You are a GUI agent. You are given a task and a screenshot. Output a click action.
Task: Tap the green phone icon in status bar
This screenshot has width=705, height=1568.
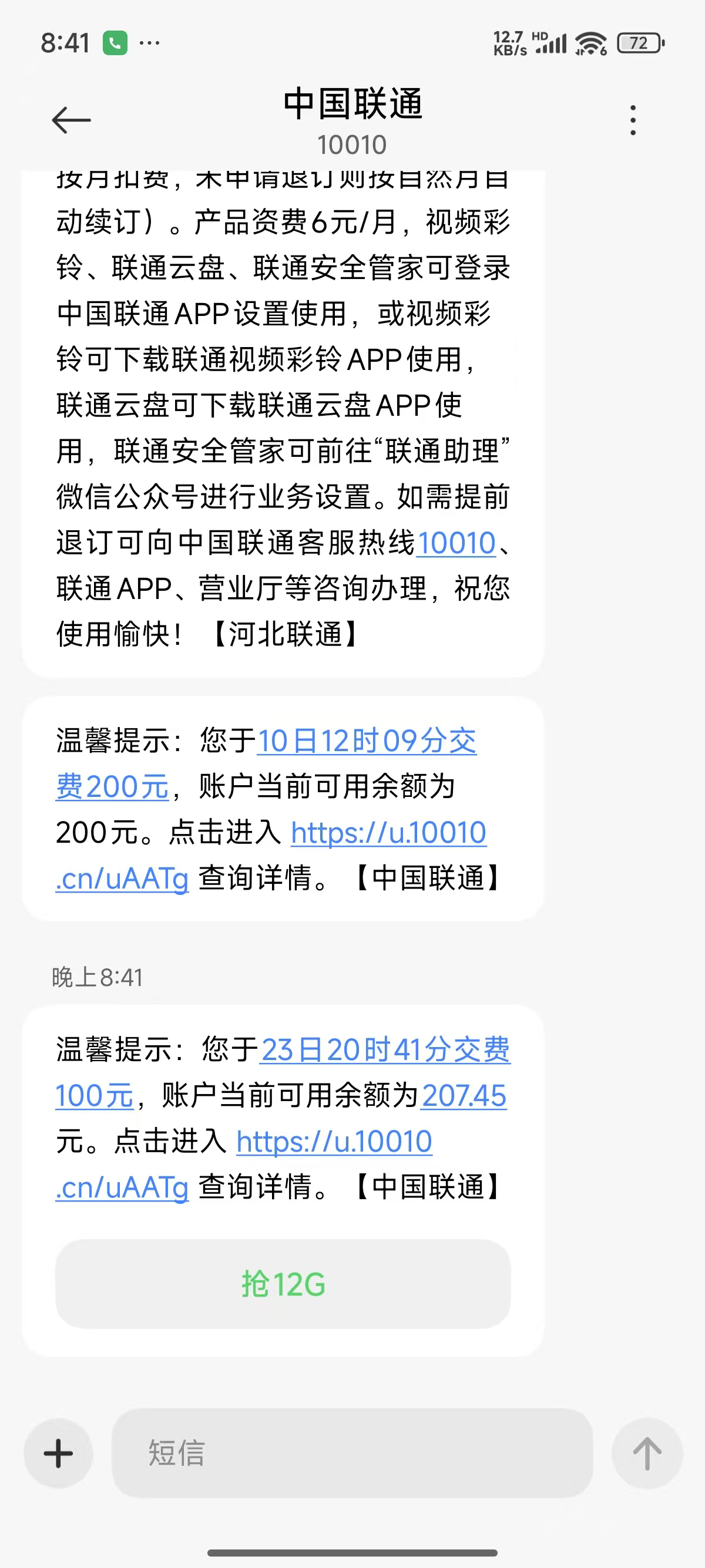click(115, 41)
